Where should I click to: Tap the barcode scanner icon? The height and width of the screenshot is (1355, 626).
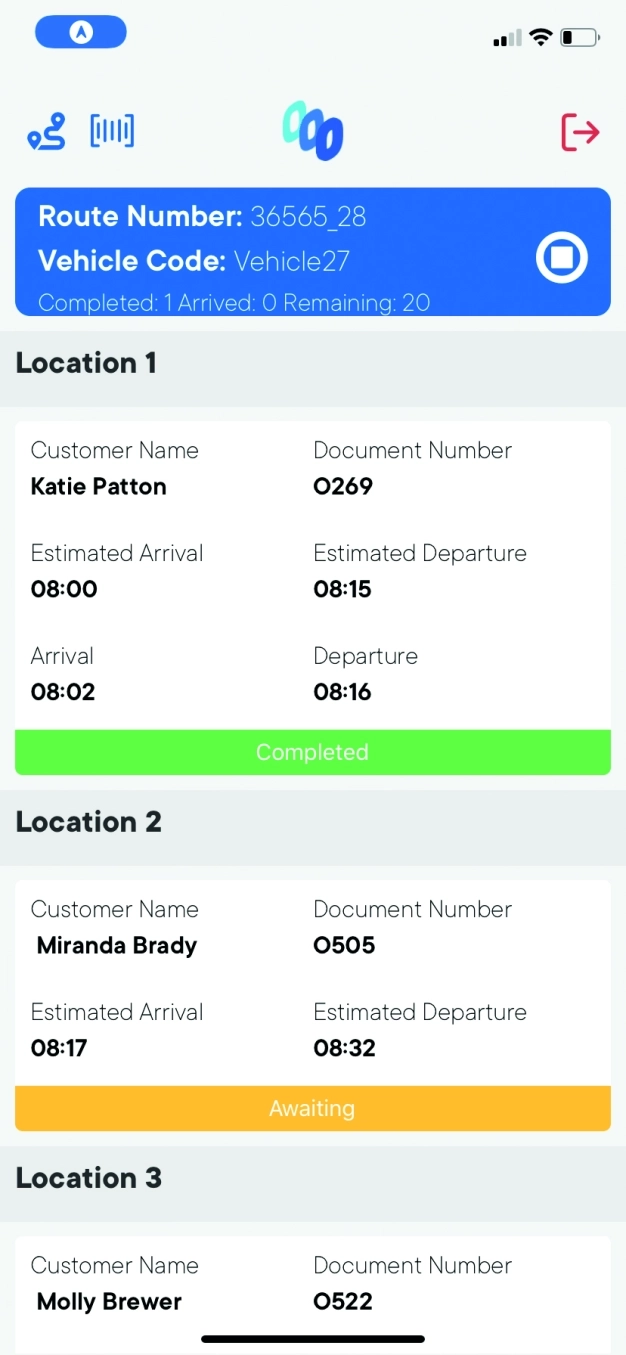112,131
